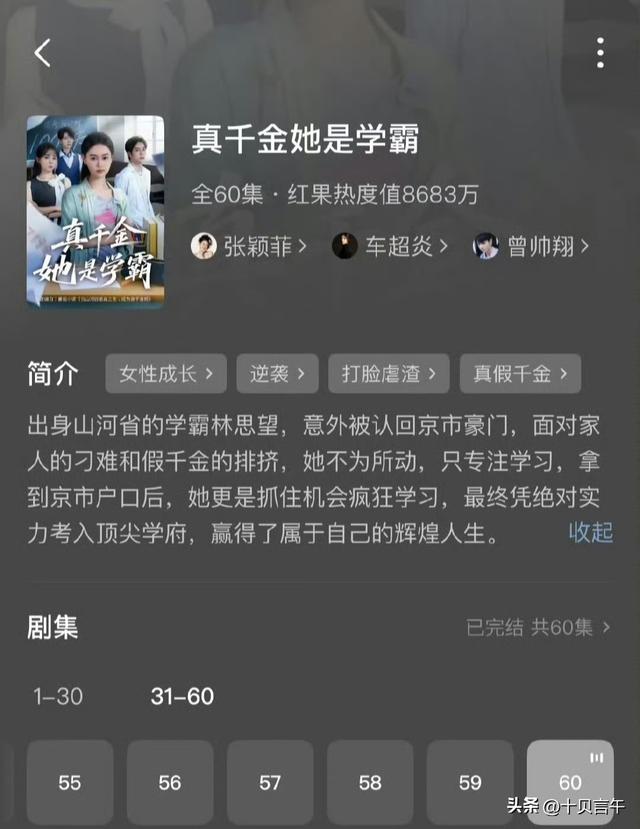Play episode 58
The width and height of the screenshot is (640, 829).
tap(370, 782)
